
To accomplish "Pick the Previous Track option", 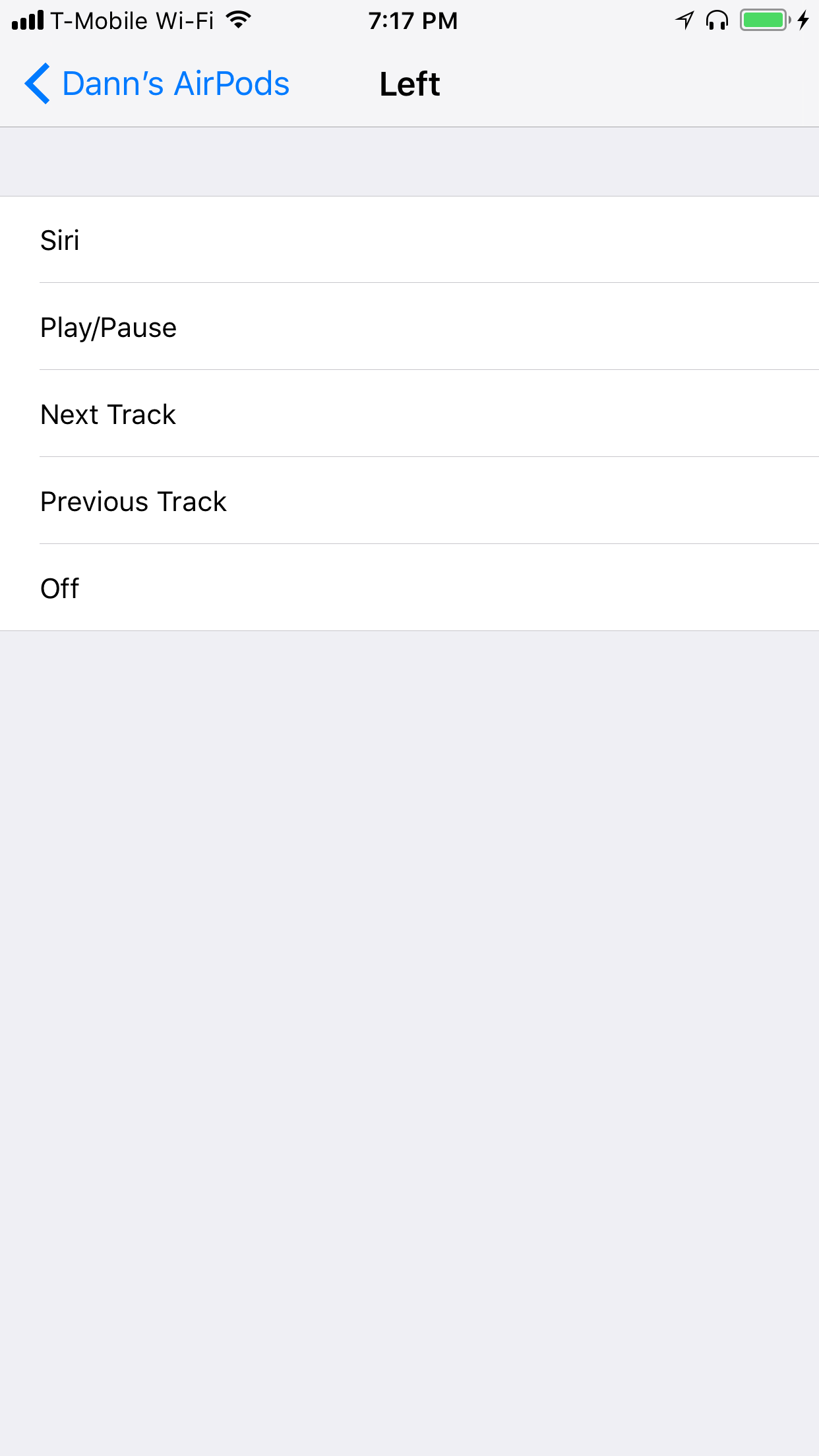I will [x=409, y=501].
